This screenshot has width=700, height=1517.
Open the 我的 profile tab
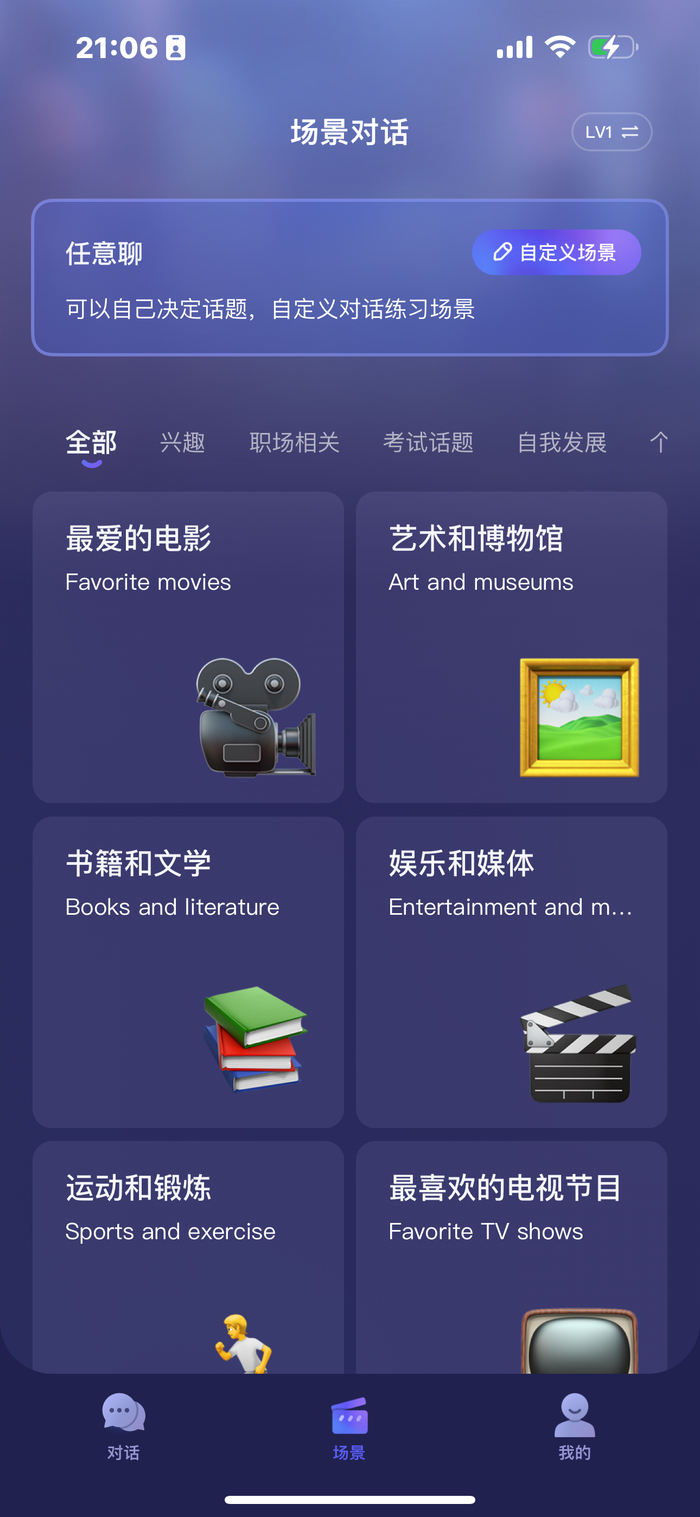click(x=574, y=1427)
